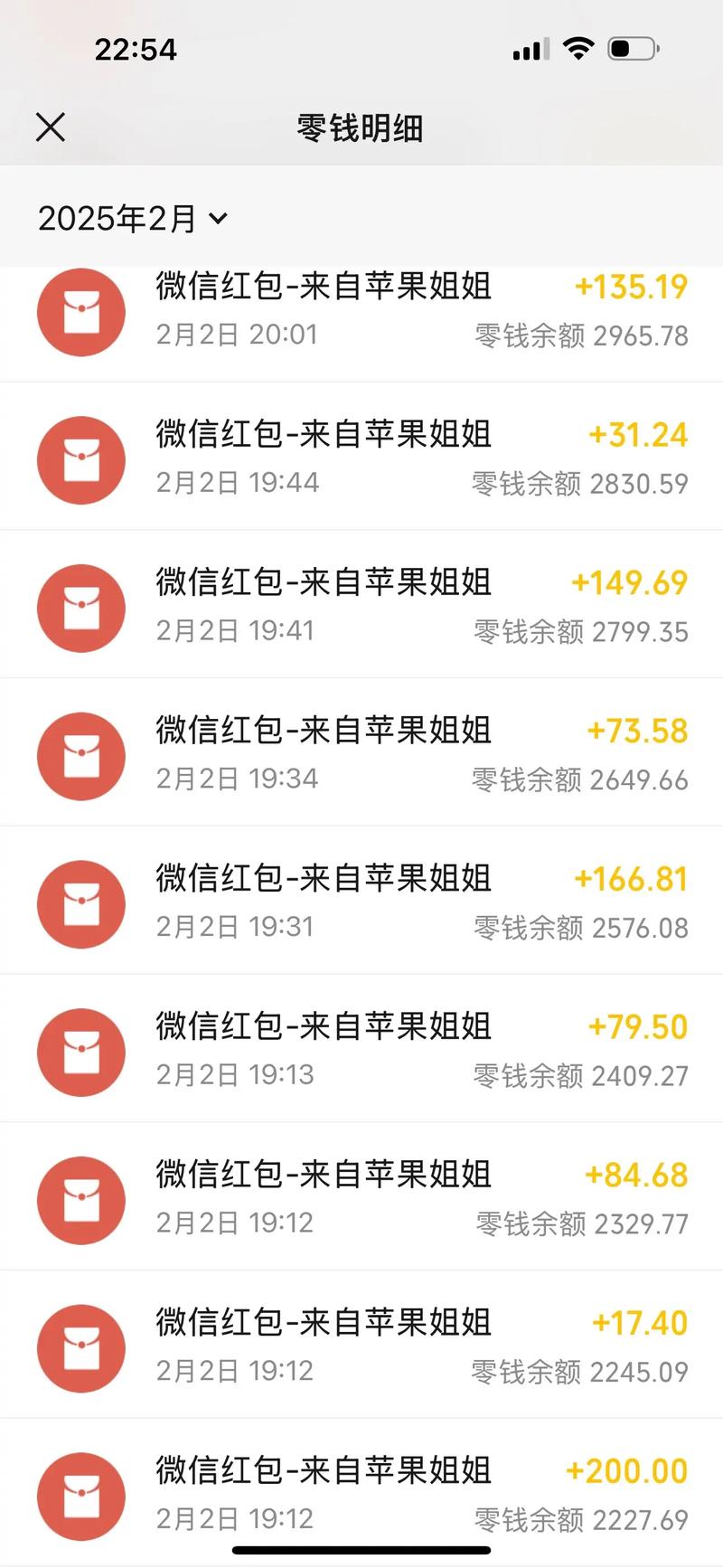Tap the battery indicator in the status bar
The image size is (723, 1568).
point(633,49)
